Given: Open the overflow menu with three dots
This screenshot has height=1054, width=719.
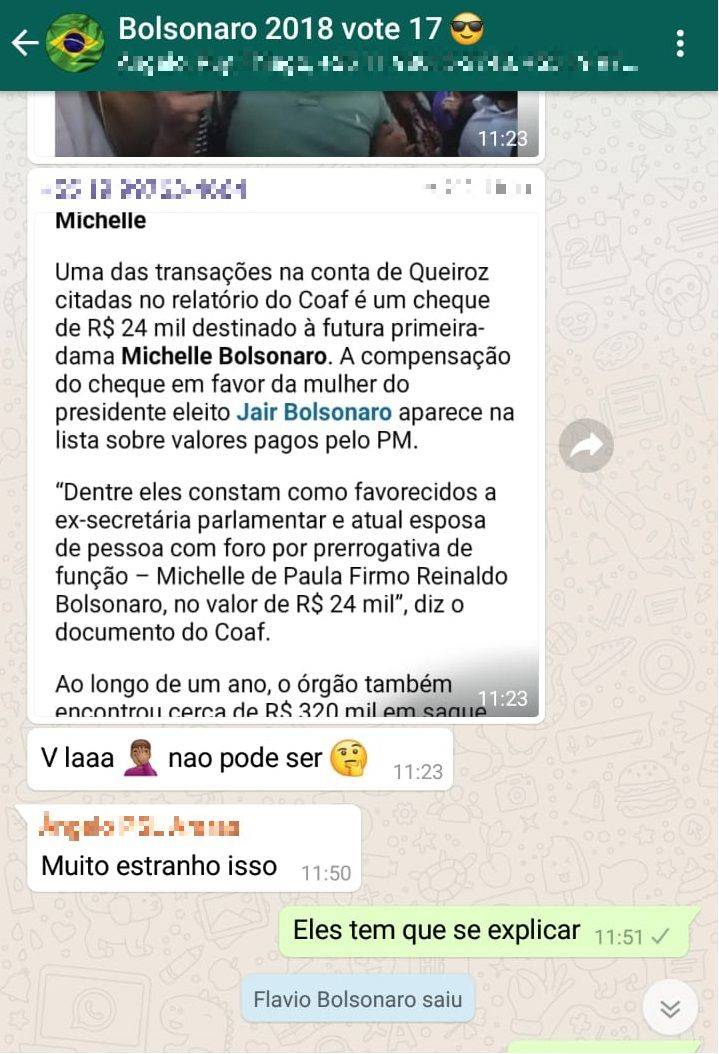Looking at the screenshot, I should pos(680,43).
